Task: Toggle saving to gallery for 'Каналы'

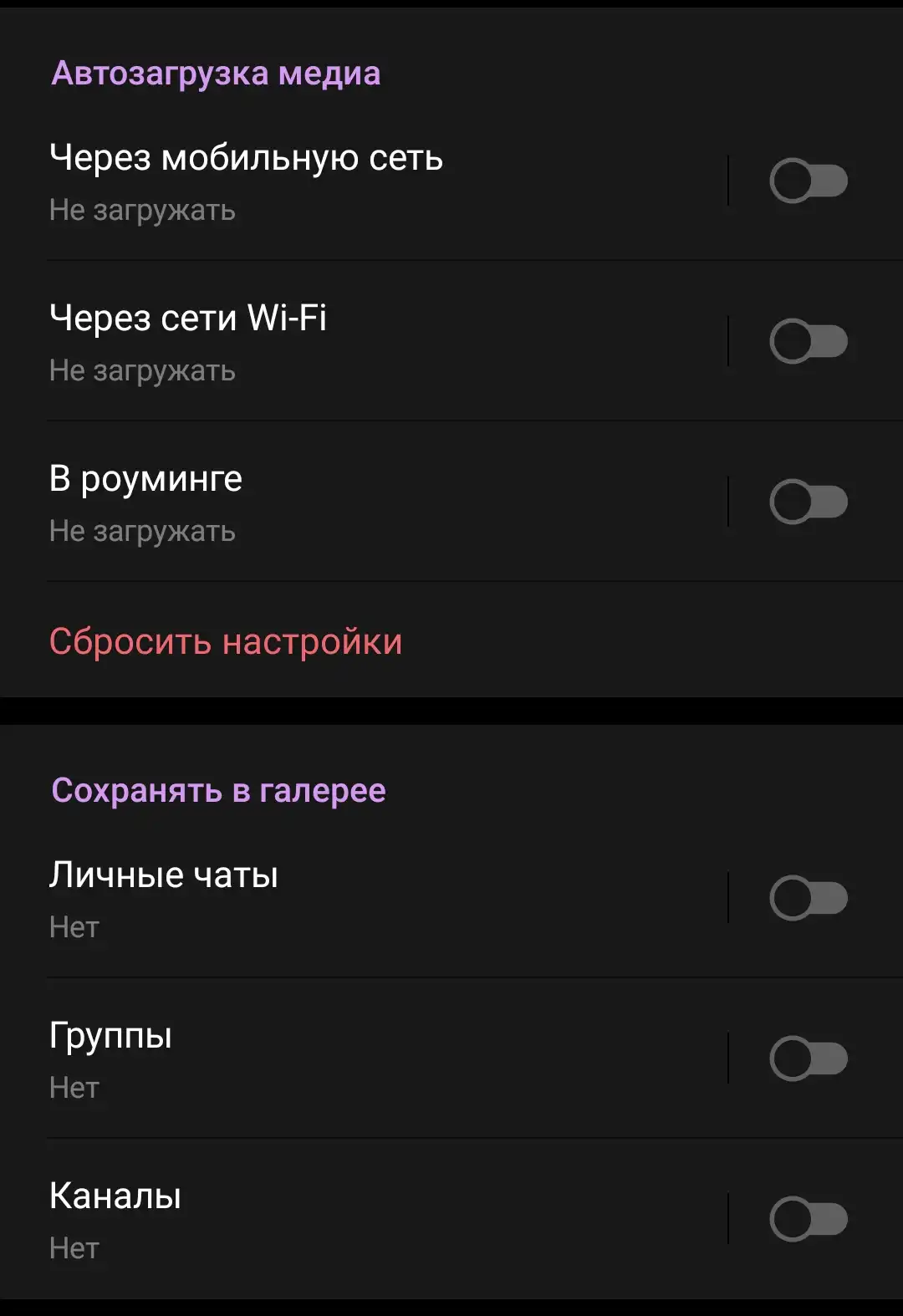Action: pos(808,1219)
